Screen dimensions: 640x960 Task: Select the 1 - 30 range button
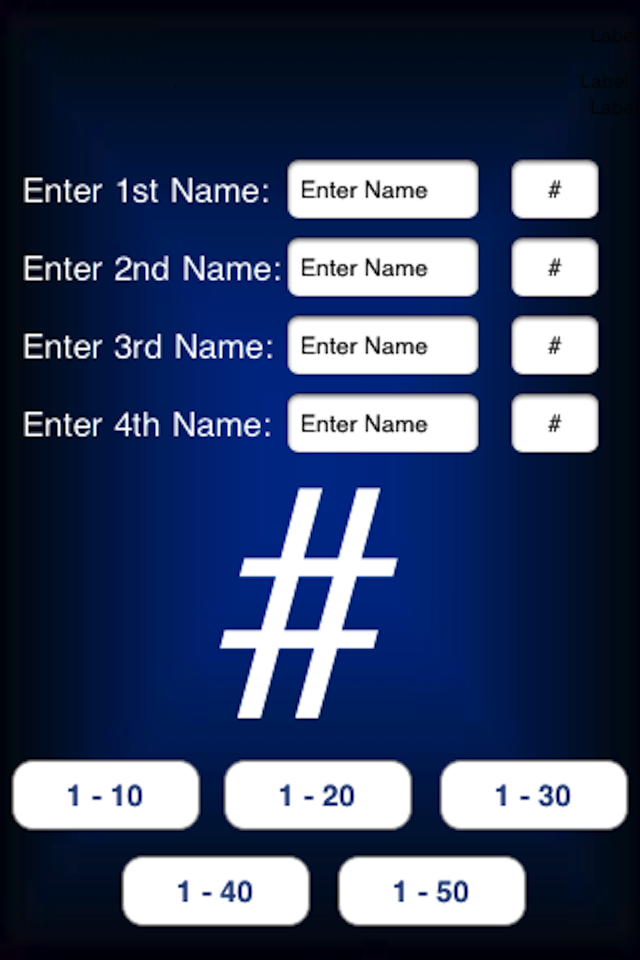534,796
